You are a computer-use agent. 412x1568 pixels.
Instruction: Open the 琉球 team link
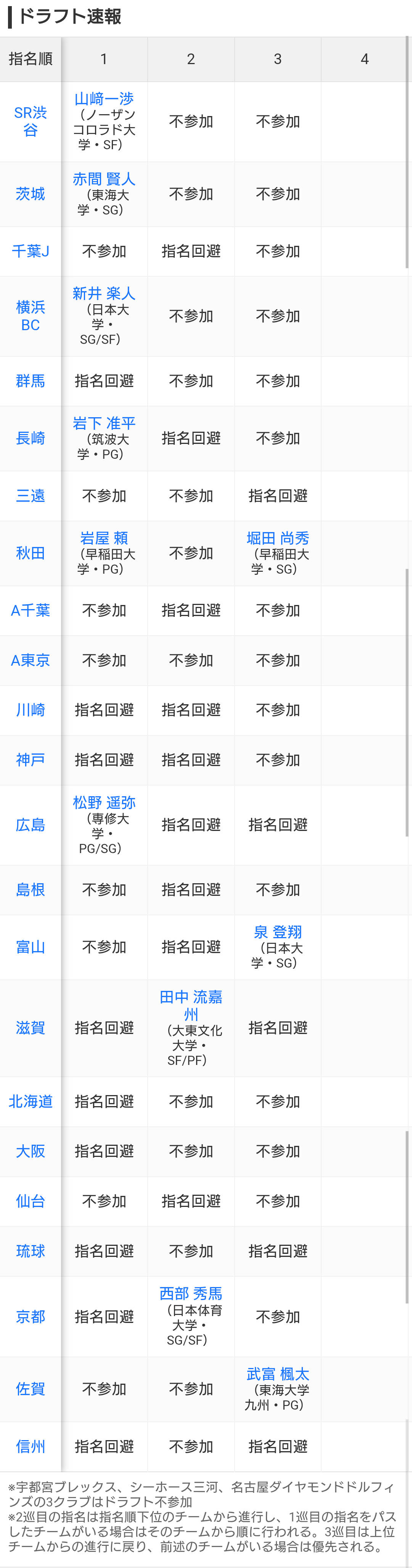click(x=31, y=1251)
